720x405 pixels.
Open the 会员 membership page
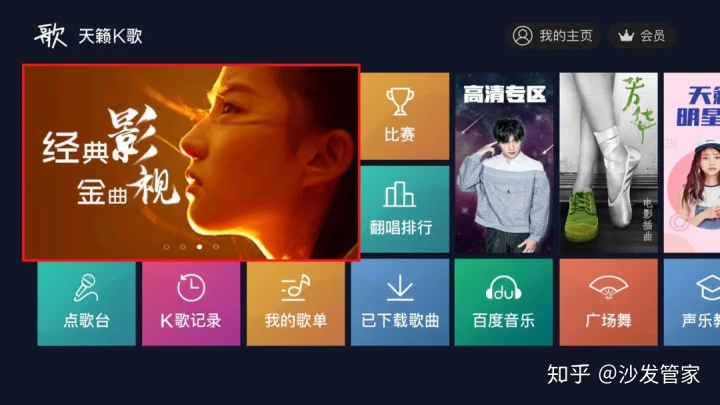point(641,36)
